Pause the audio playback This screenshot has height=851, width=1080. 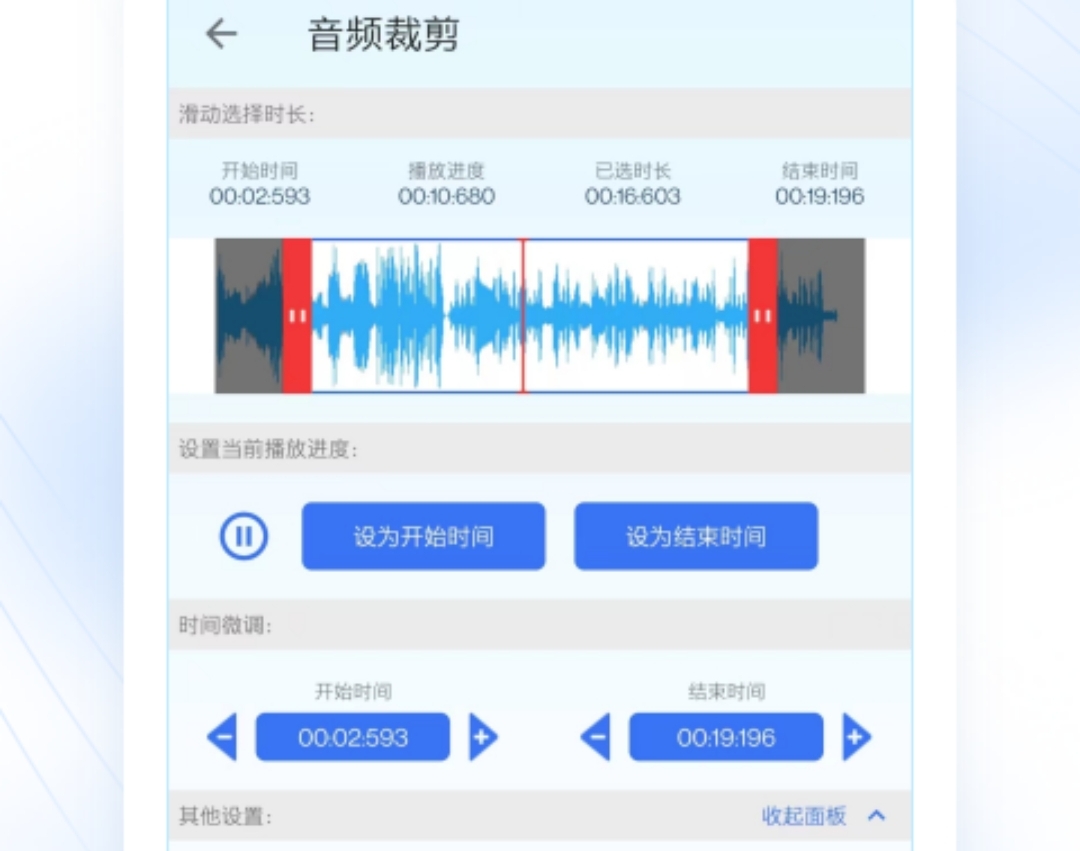(244, 536)
